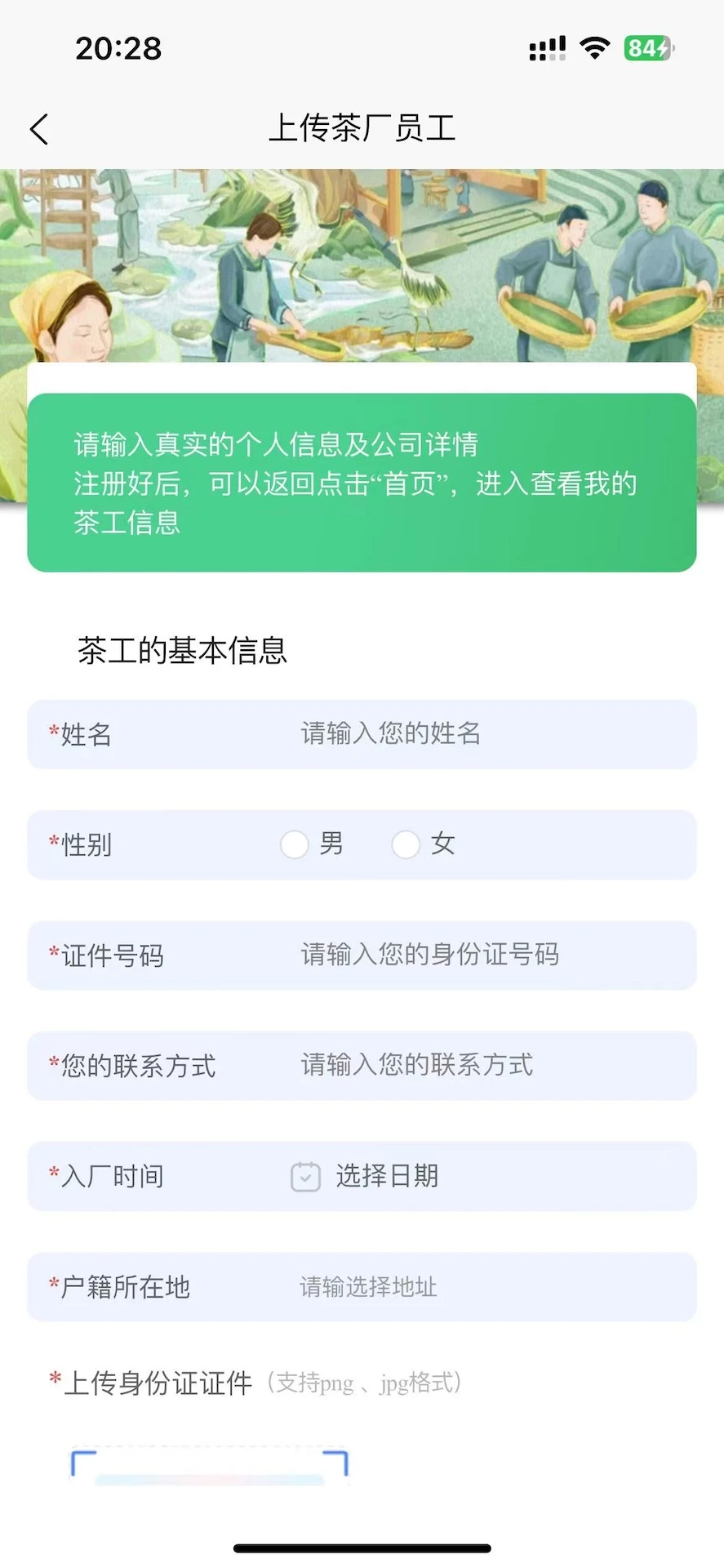Tap the 请输入您的姓名 name field
The width and height of the screenshot is (724, 1568).
click(x=390, y=734)
